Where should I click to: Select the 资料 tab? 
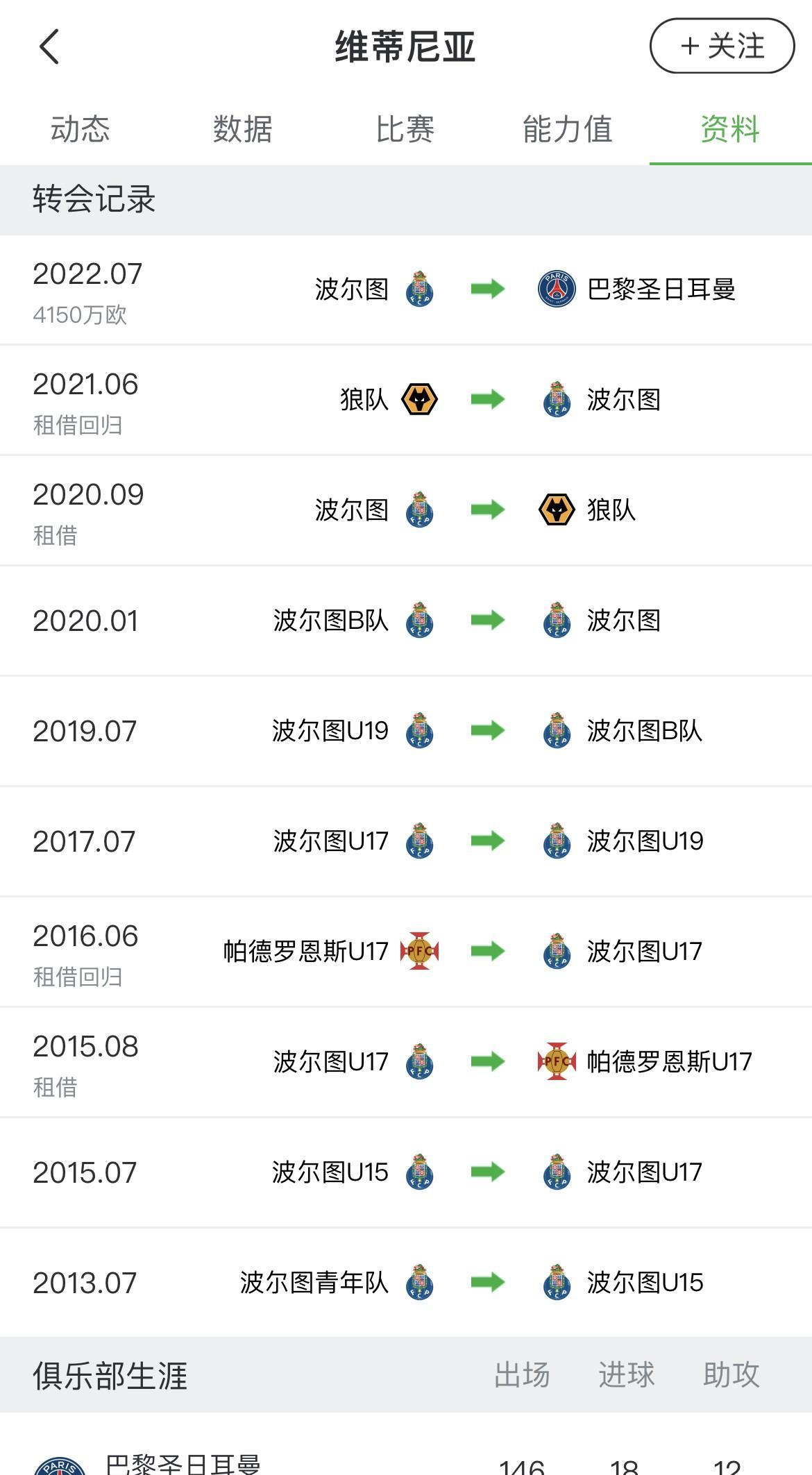730,129
